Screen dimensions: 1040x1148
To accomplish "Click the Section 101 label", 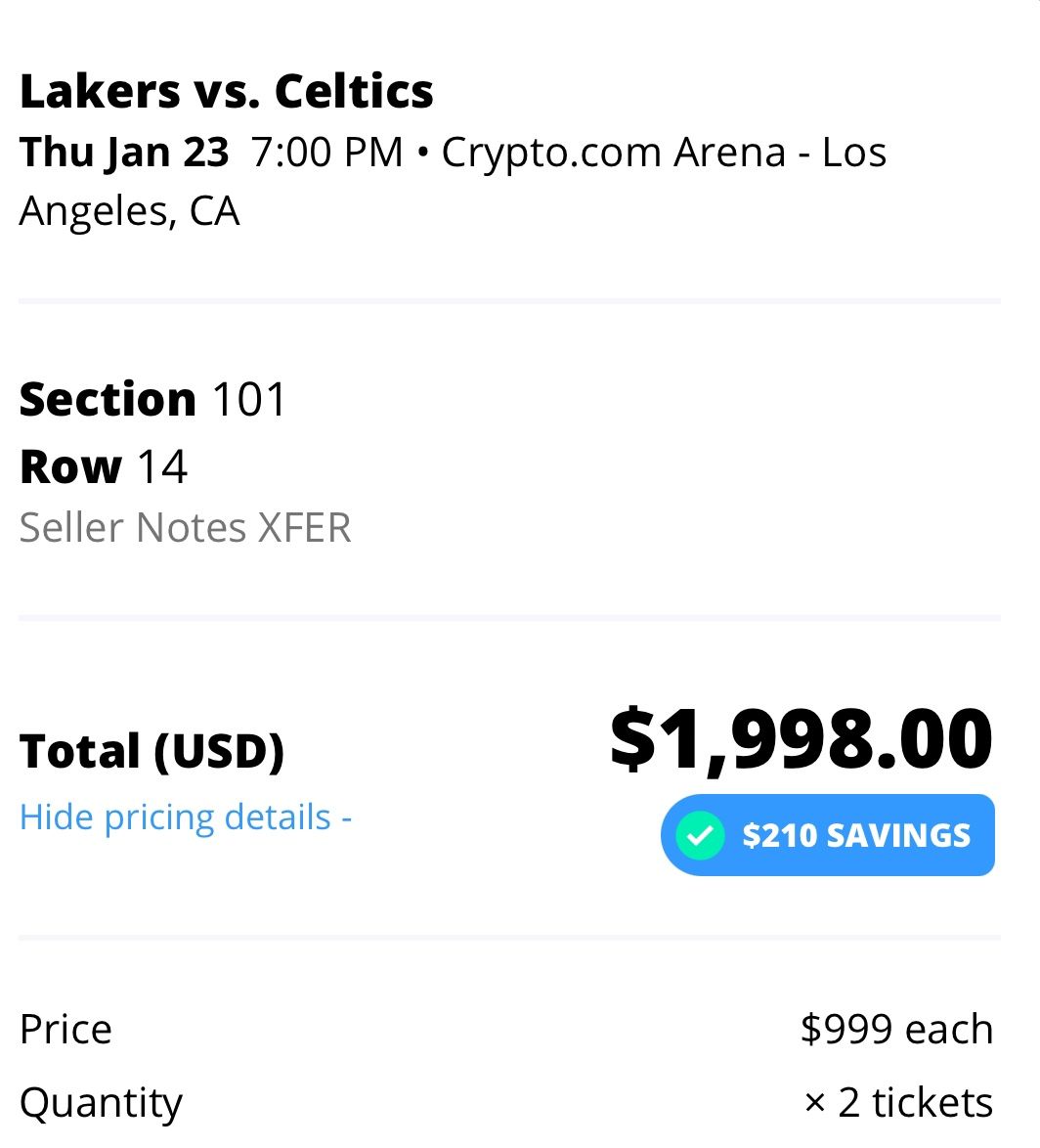I will (x=152, y=398).
